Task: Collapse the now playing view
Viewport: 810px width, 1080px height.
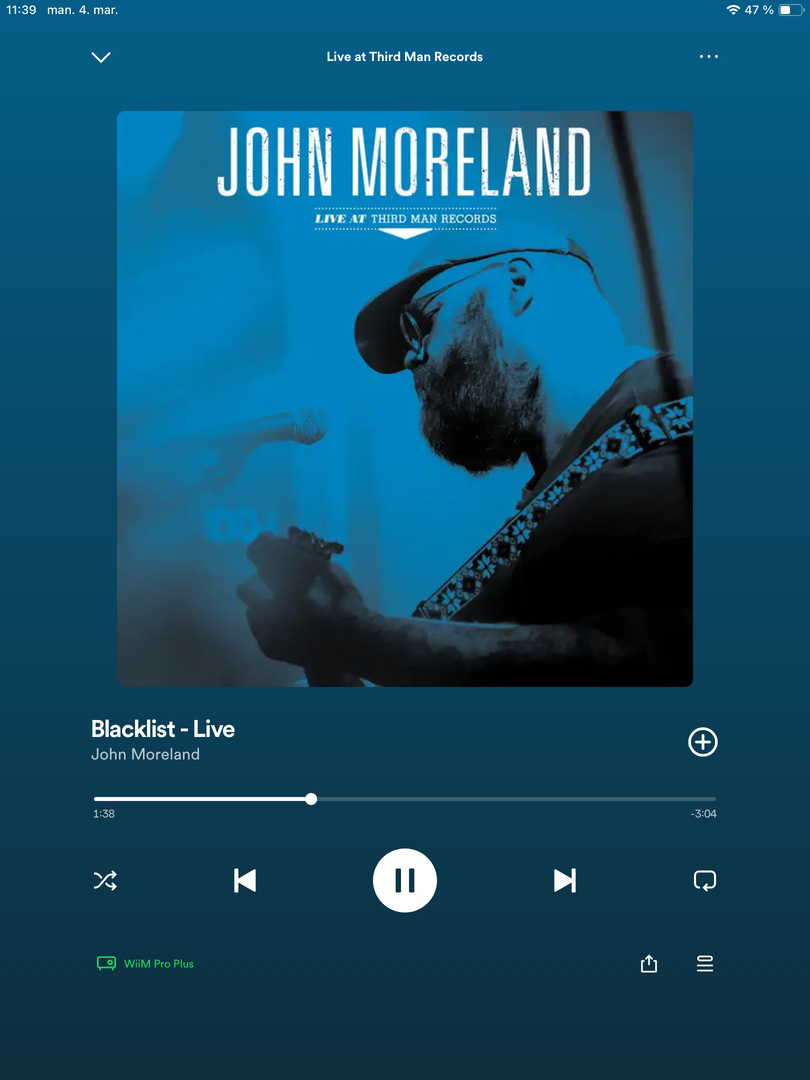Action: pos(101,57)
